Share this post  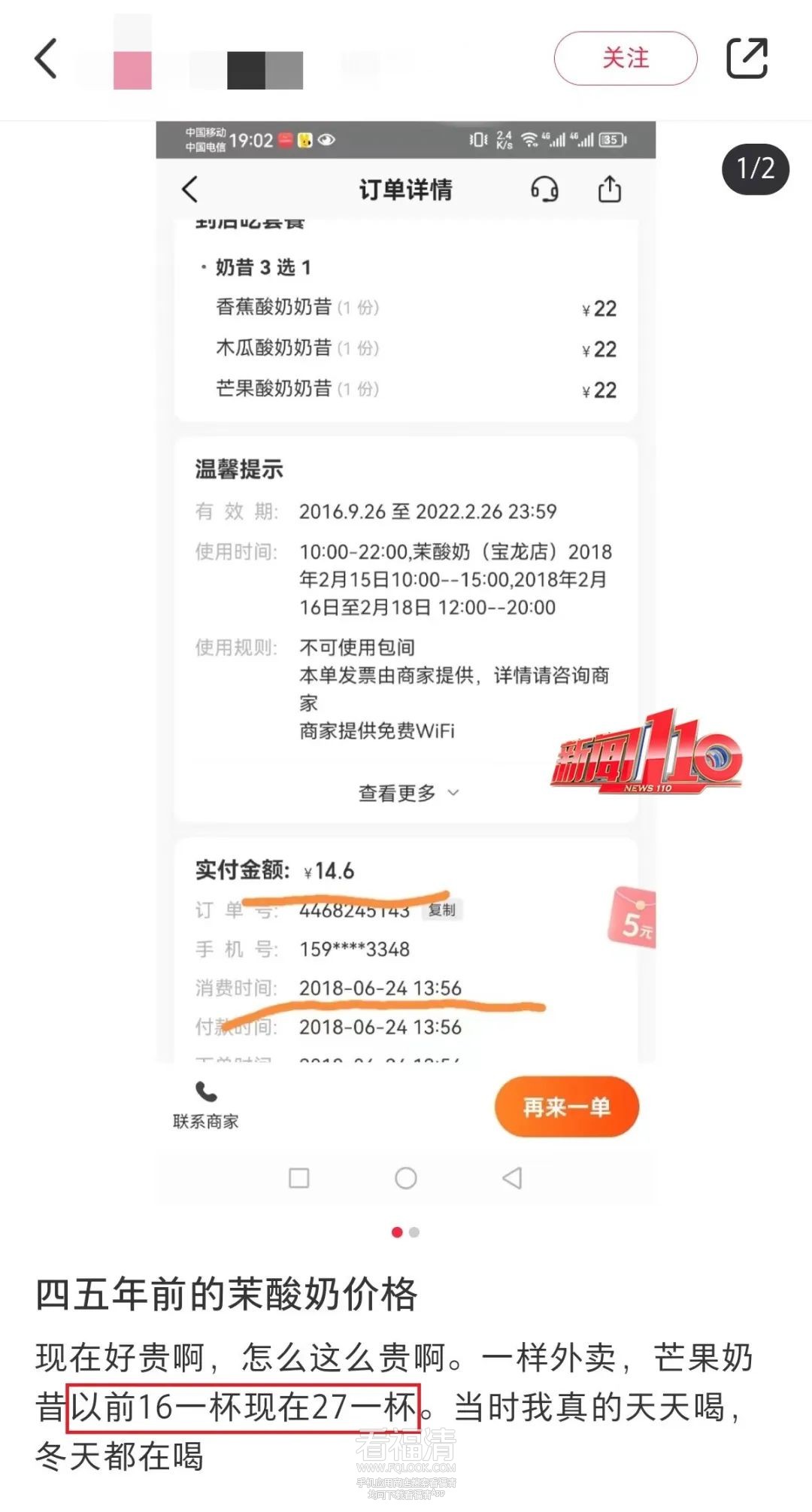(747, 59)
